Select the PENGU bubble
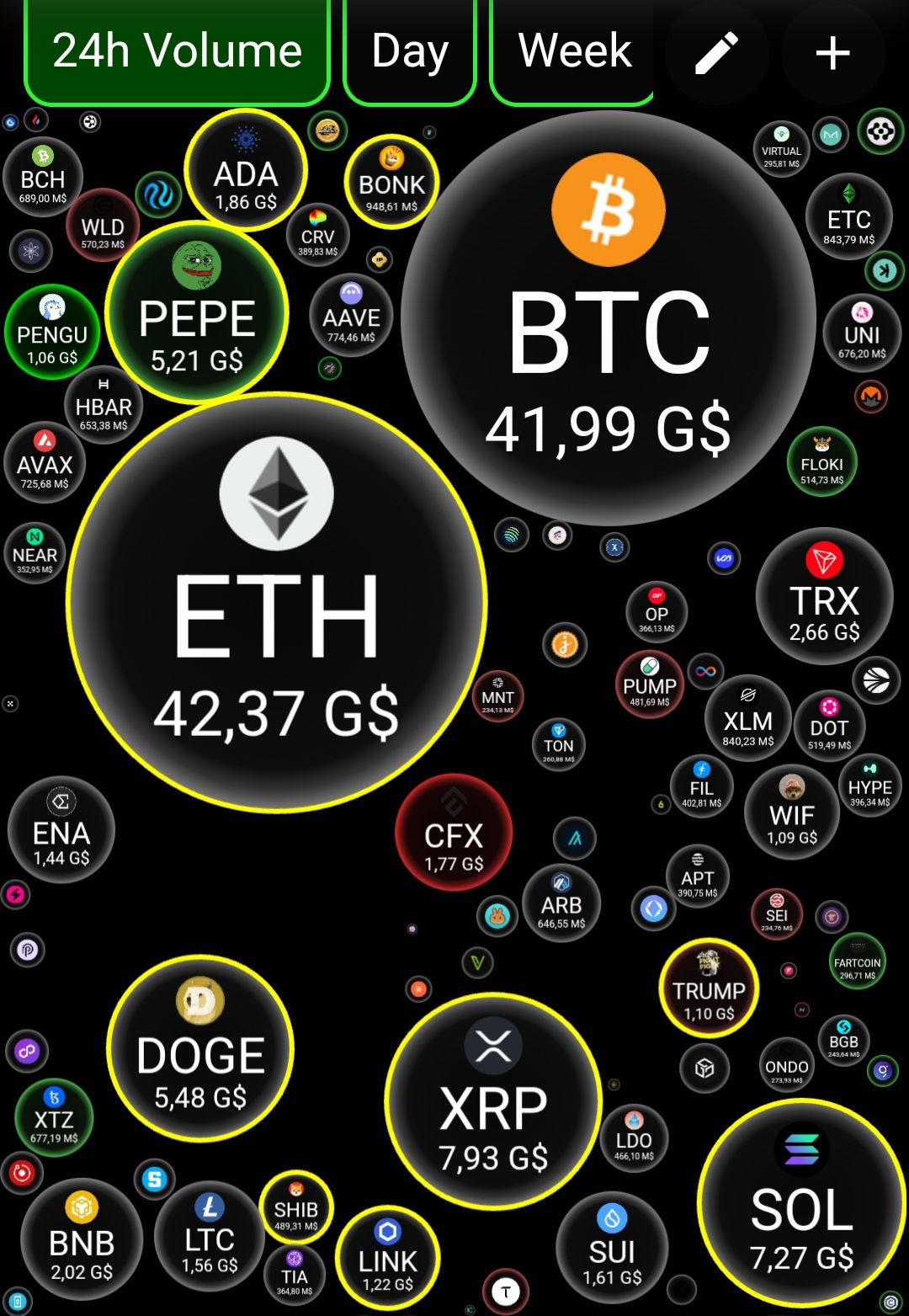This screenshot has height=1316, width=909. [51, 333]
